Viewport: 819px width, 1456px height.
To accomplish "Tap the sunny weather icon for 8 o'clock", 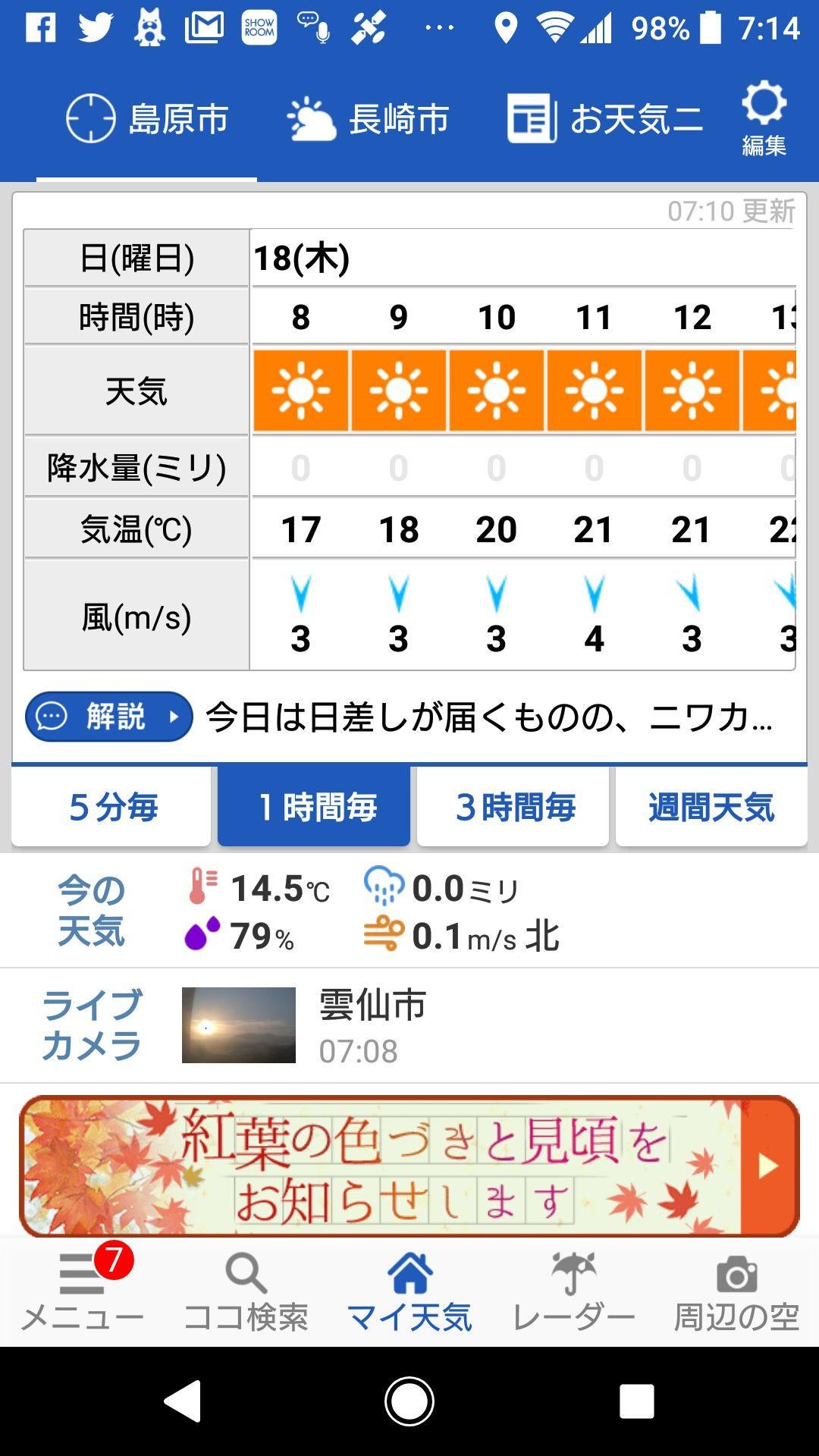I will [x=301, y=391].
